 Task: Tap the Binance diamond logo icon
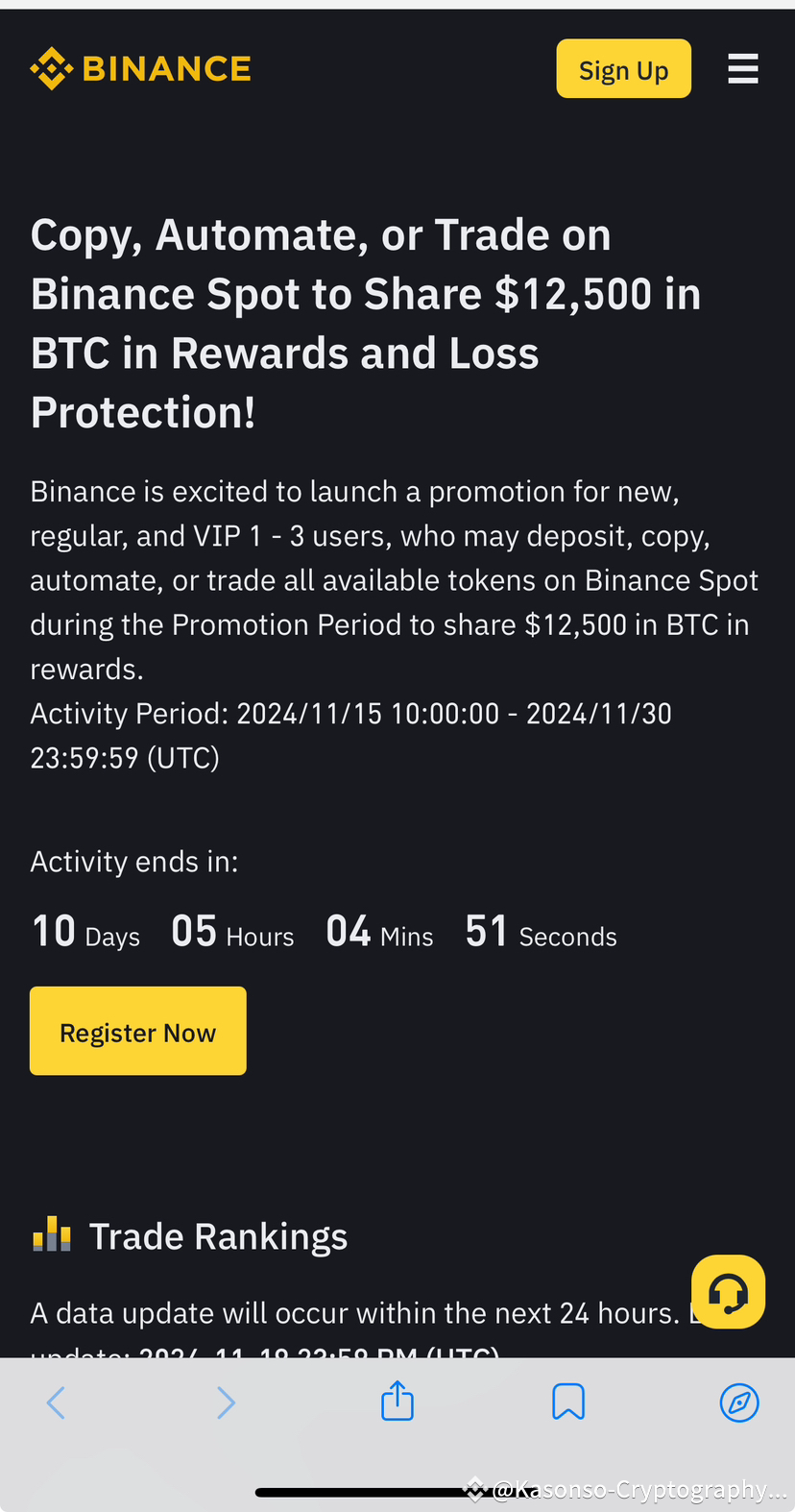(x=53, y=67)
